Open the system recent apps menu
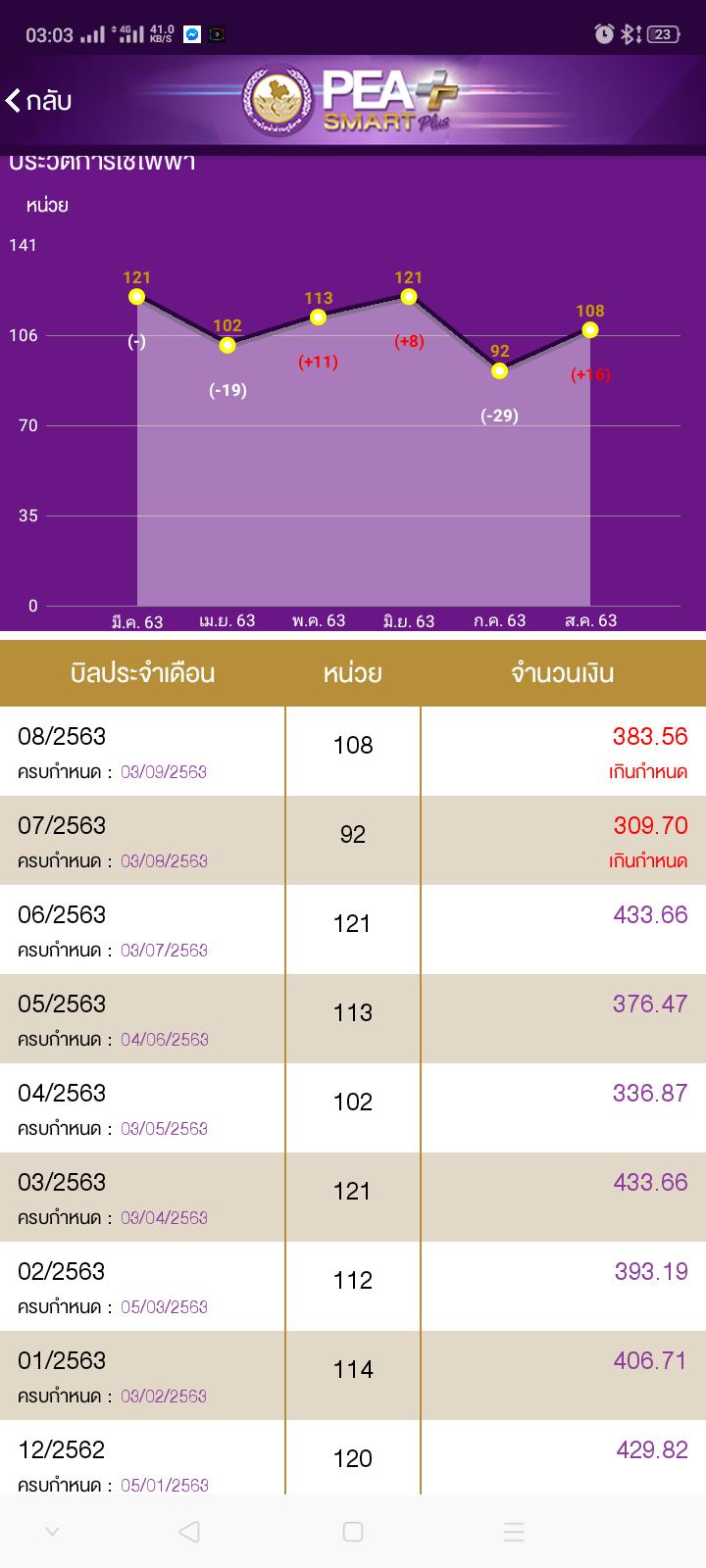This screenshot has width=706, height=1568. point(514,1531)
